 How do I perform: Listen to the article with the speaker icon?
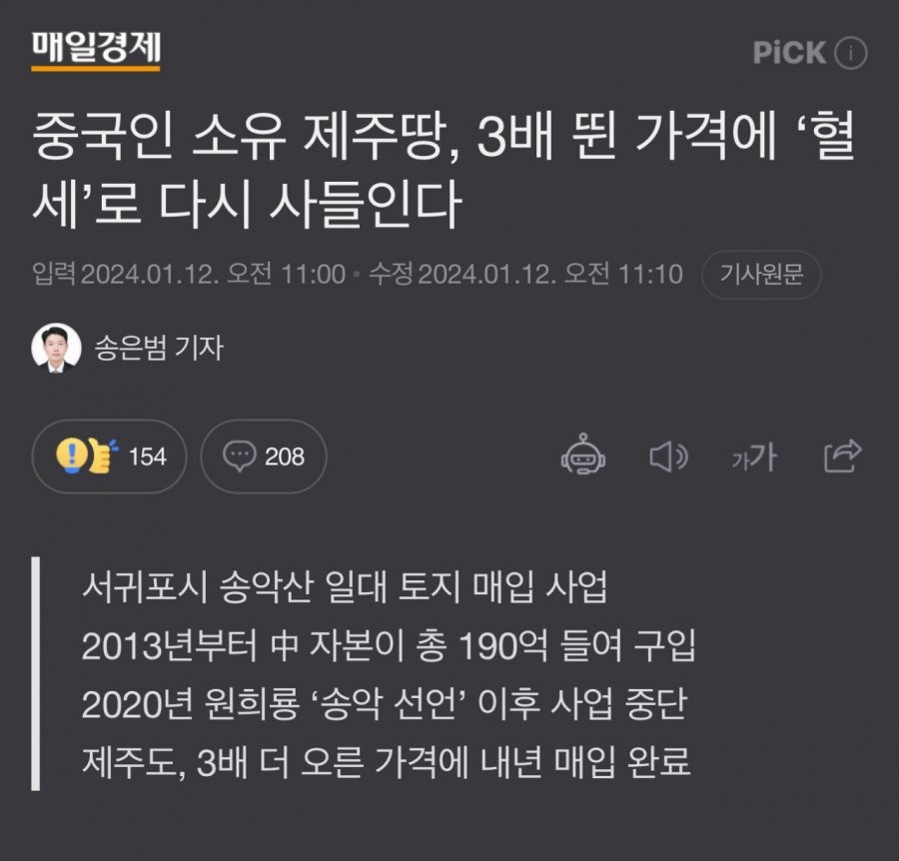pyautogui.click(x=668, y=457)
